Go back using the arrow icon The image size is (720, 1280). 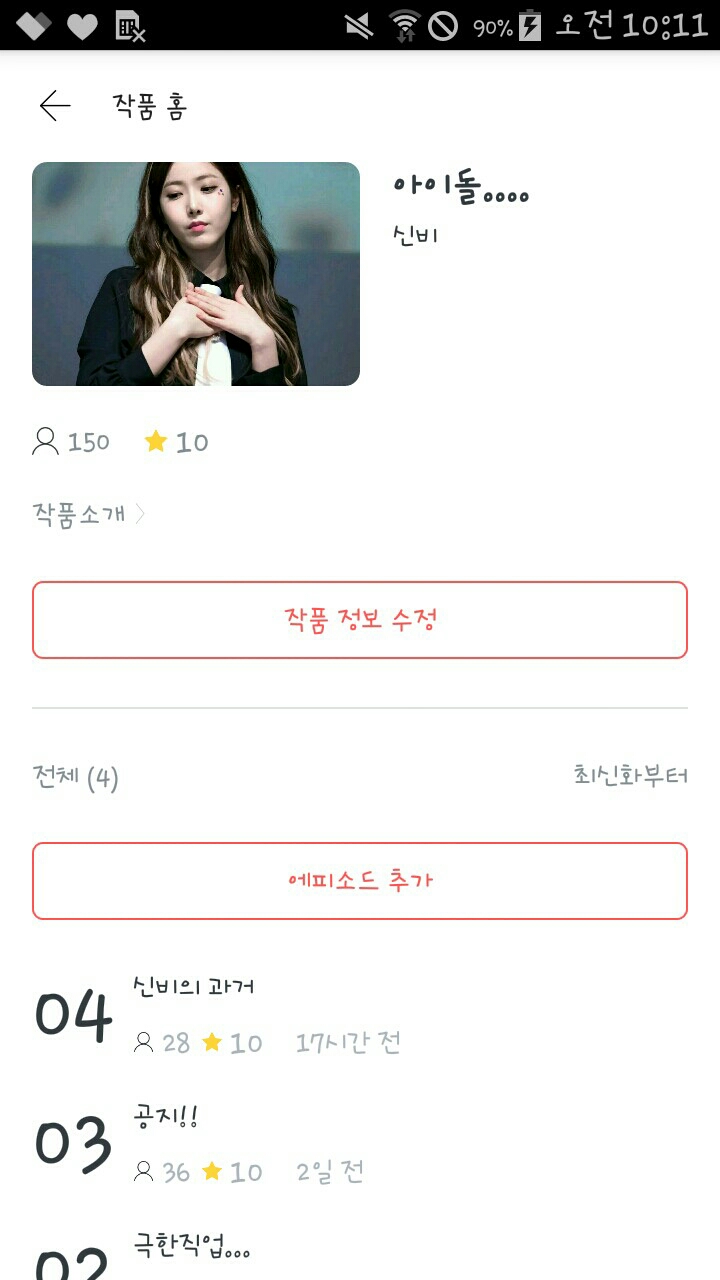(55, 106)
